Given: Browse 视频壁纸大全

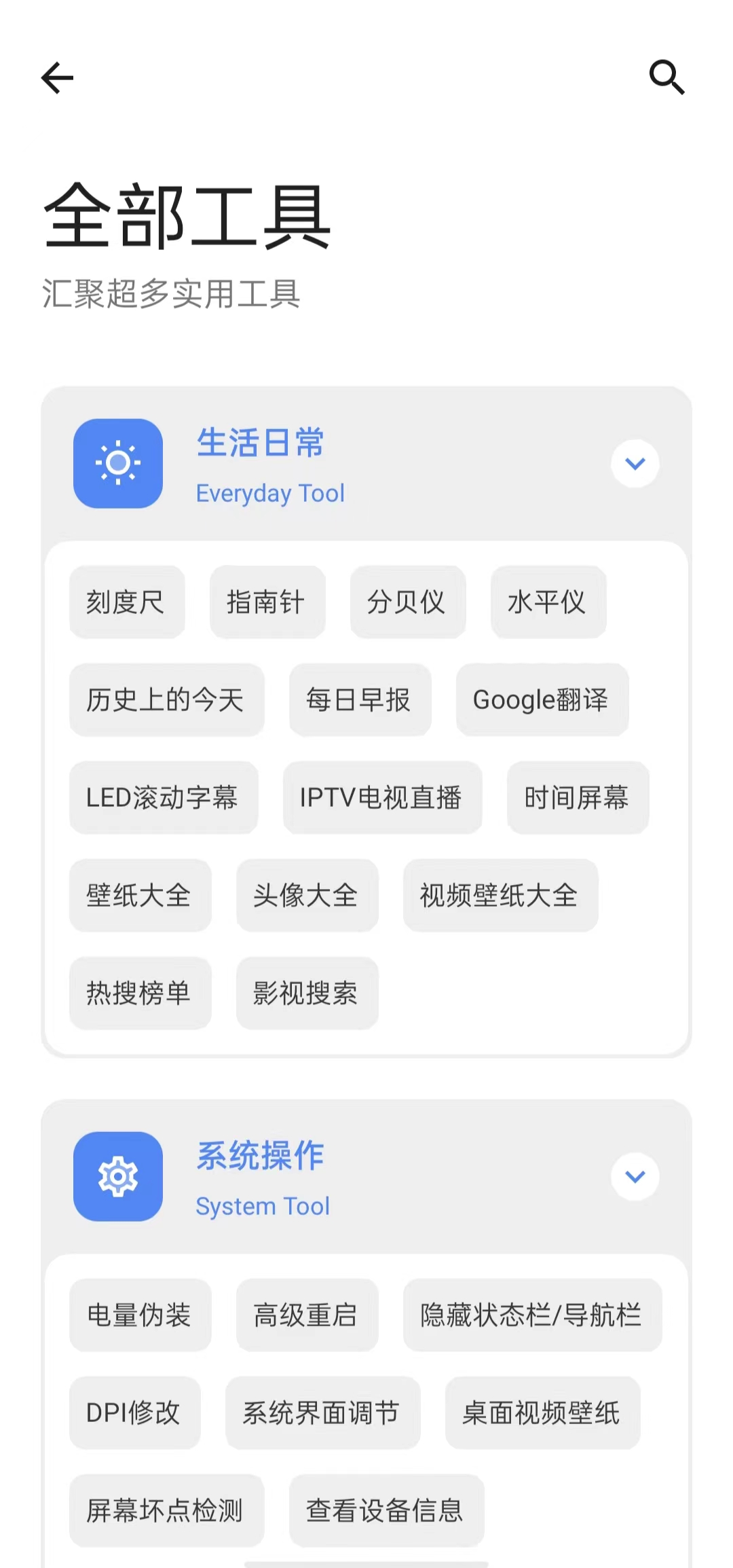Looking at the screenshot, I should coord(500,896).
